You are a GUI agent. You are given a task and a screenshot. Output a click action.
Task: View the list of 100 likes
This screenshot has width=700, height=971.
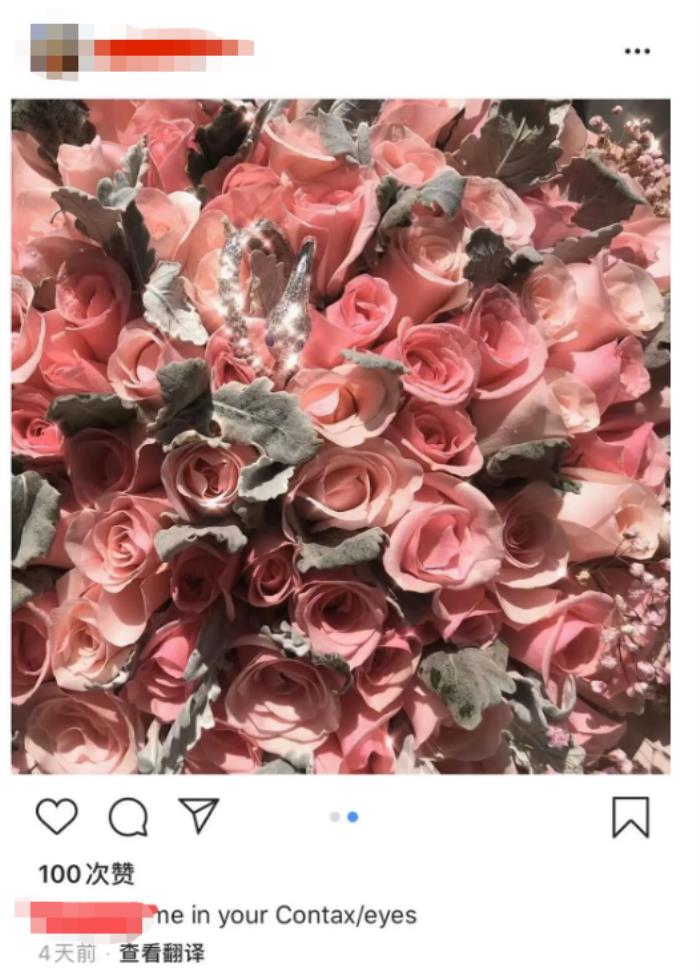tap(86, 874)
